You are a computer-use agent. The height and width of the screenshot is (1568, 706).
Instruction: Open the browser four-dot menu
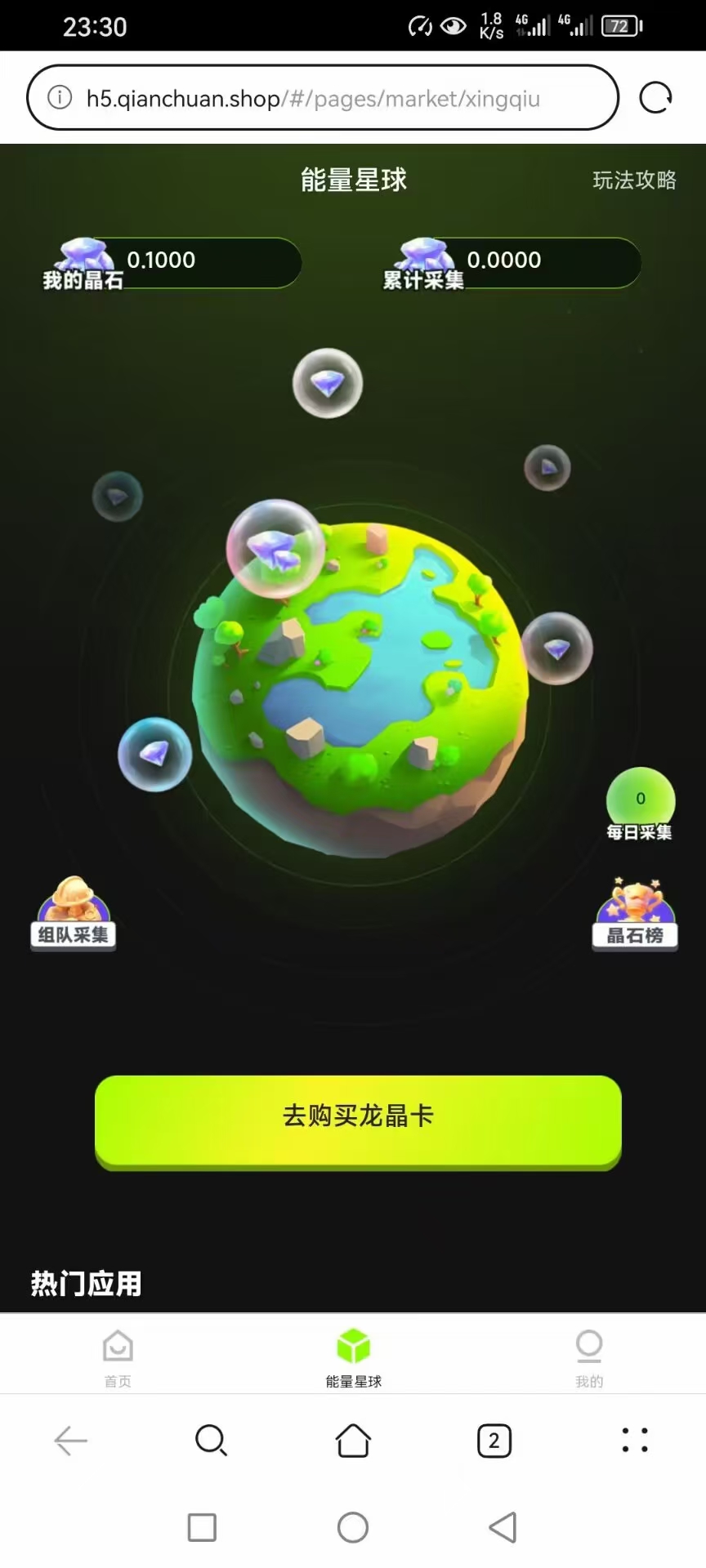(635, 1441)
